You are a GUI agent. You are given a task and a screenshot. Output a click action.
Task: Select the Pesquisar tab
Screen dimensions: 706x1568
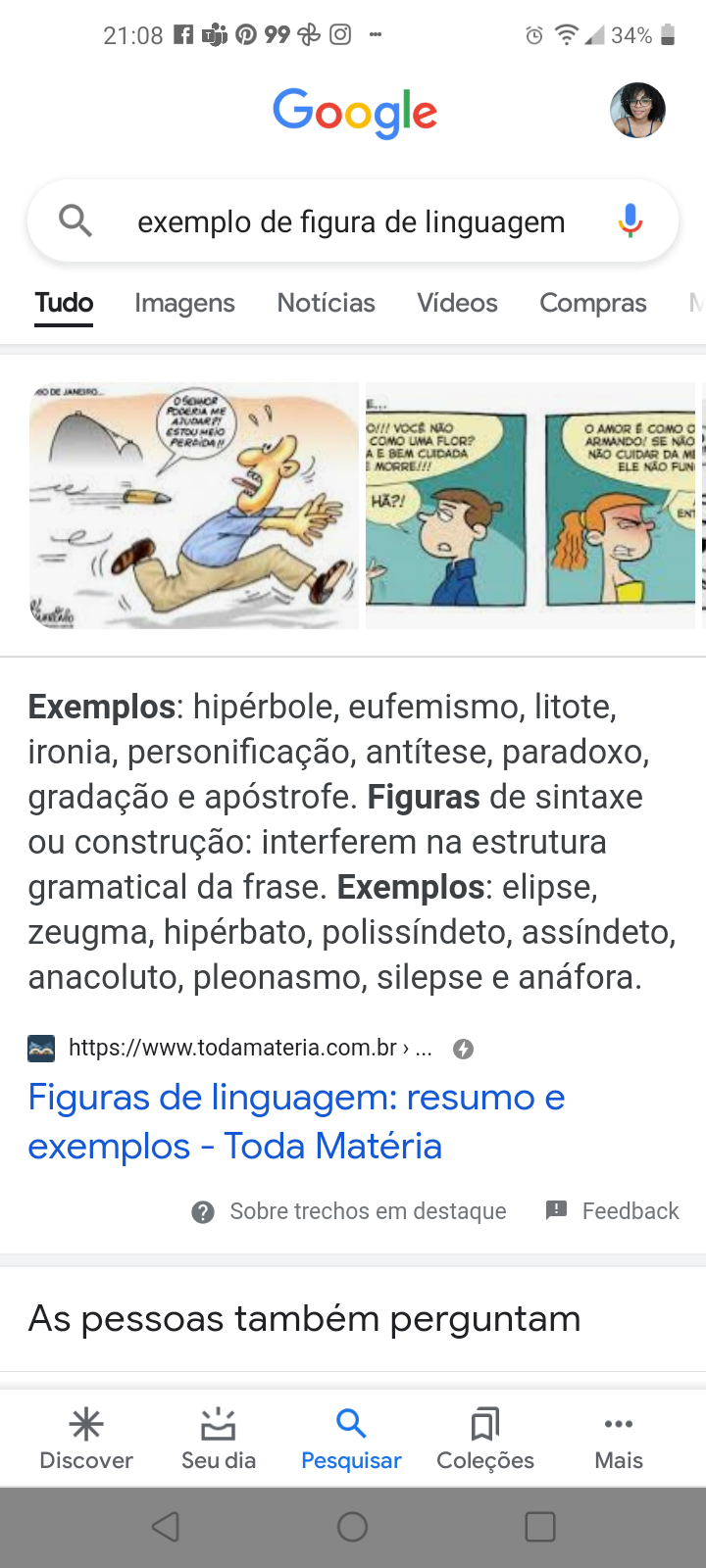[x=351, y=1439]
